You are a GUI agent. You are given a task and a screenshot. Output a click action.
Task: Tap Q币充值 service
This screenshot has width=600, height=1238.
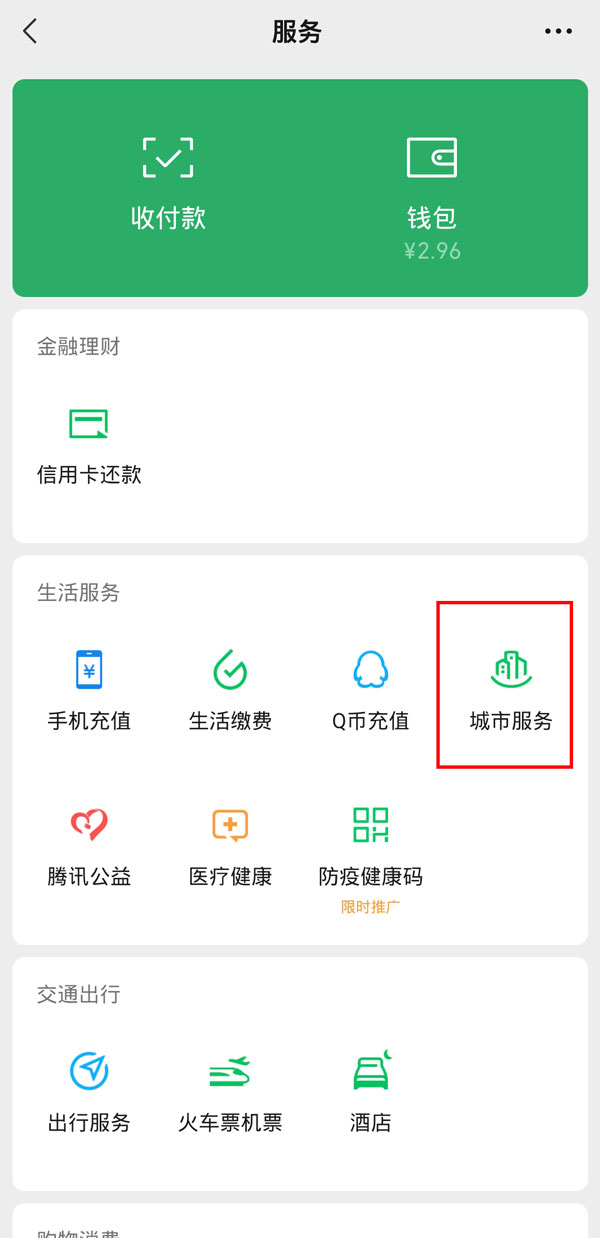pyautogui.click(x=370, y=690)
